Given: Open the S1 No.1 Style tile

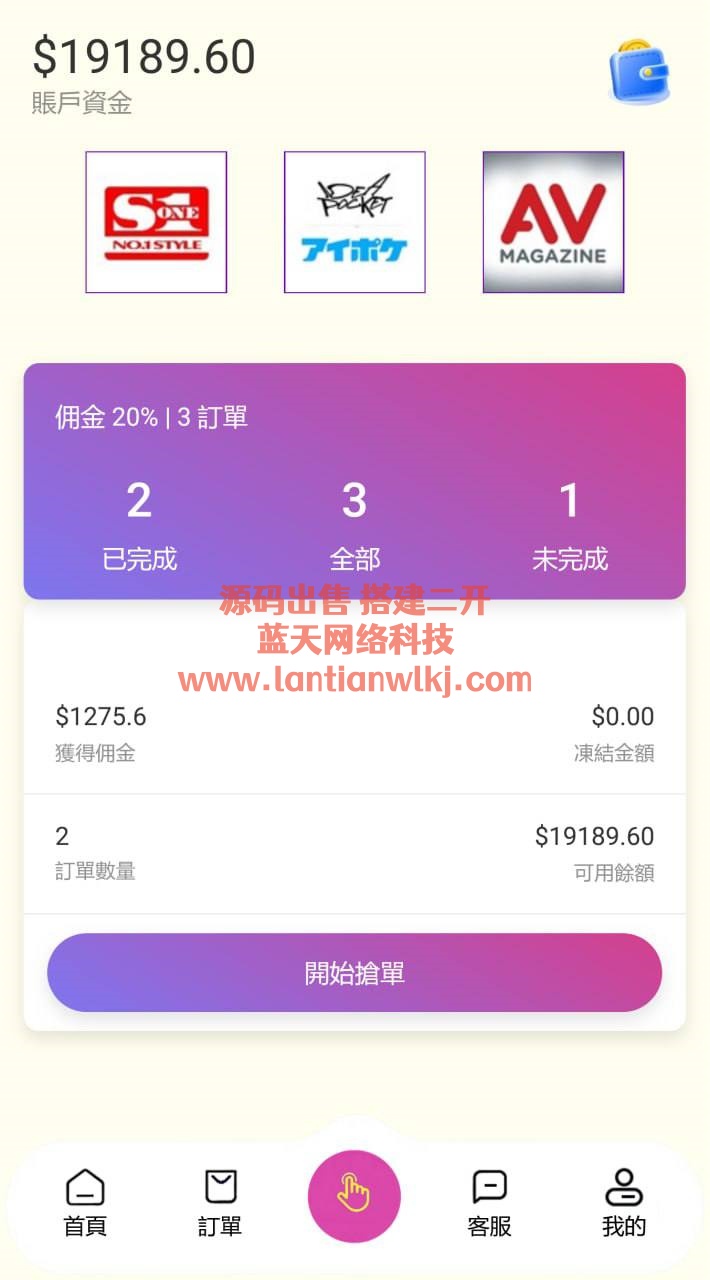Looking at the screenshot, I should (156, 222).
